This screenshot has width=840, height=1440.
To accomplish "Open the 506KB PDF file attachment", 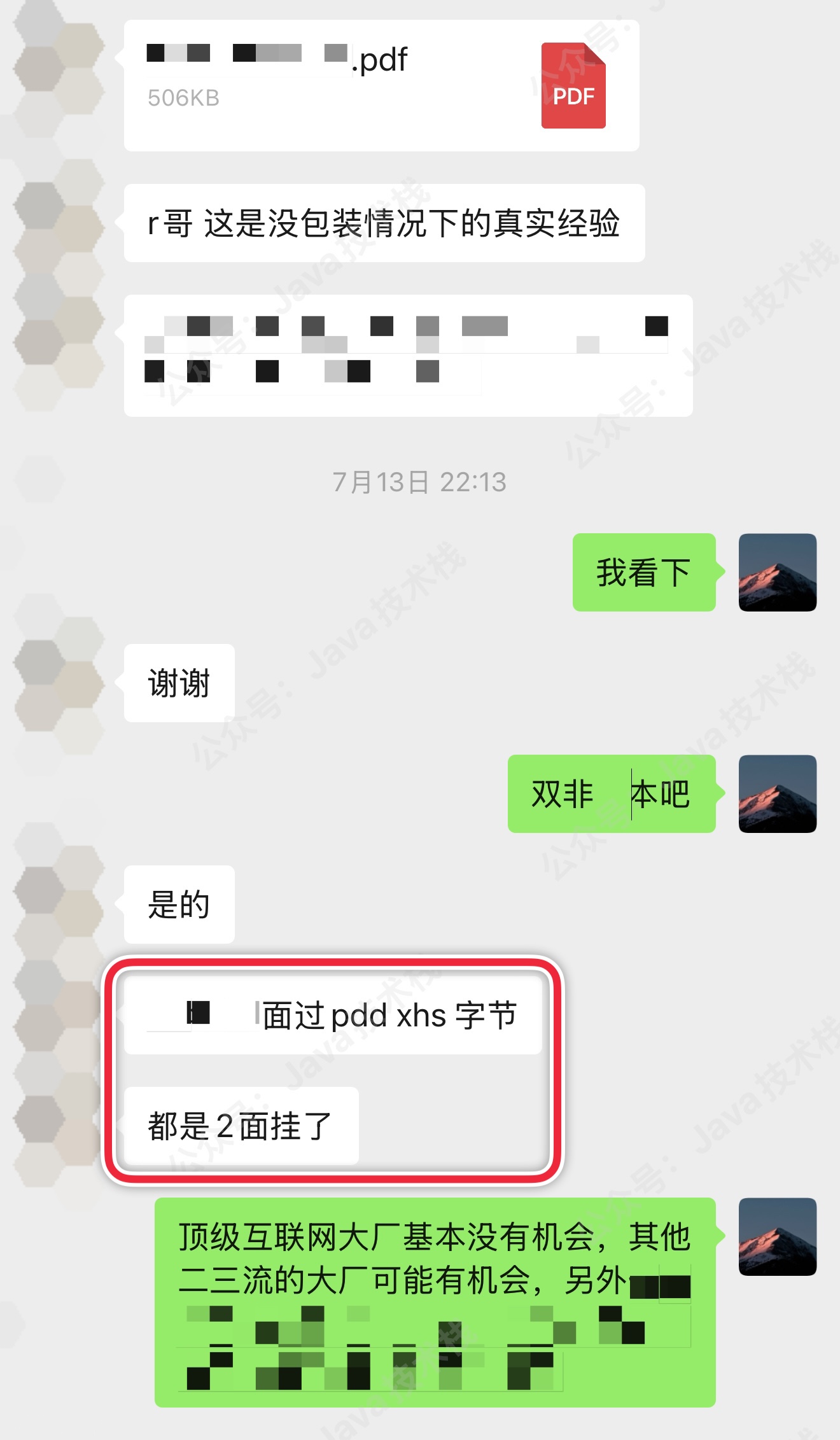I will pos(381,85).
